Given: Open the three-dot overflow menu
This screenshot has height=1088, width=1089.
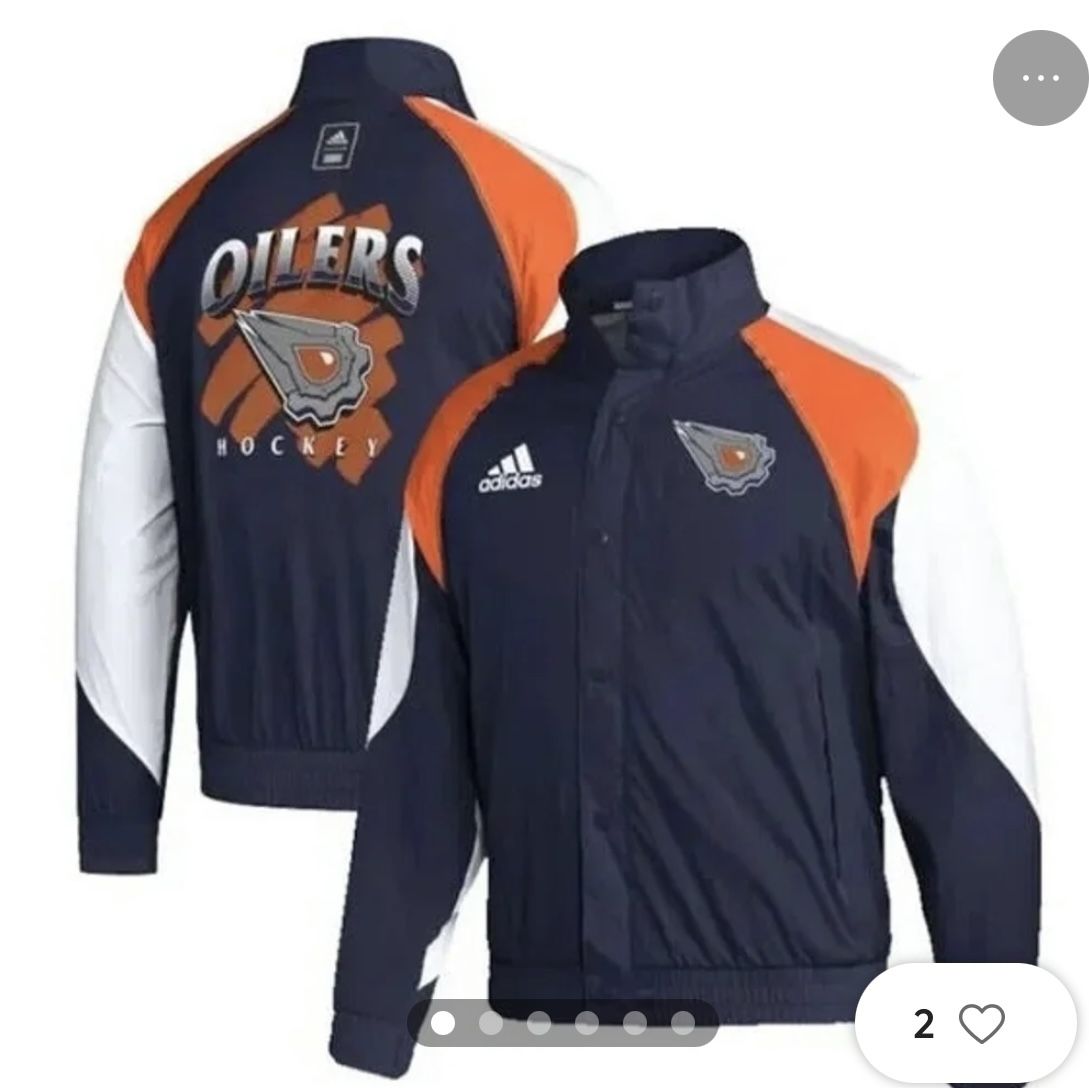Looking at the screenshot, I should tap(1040, 78).
